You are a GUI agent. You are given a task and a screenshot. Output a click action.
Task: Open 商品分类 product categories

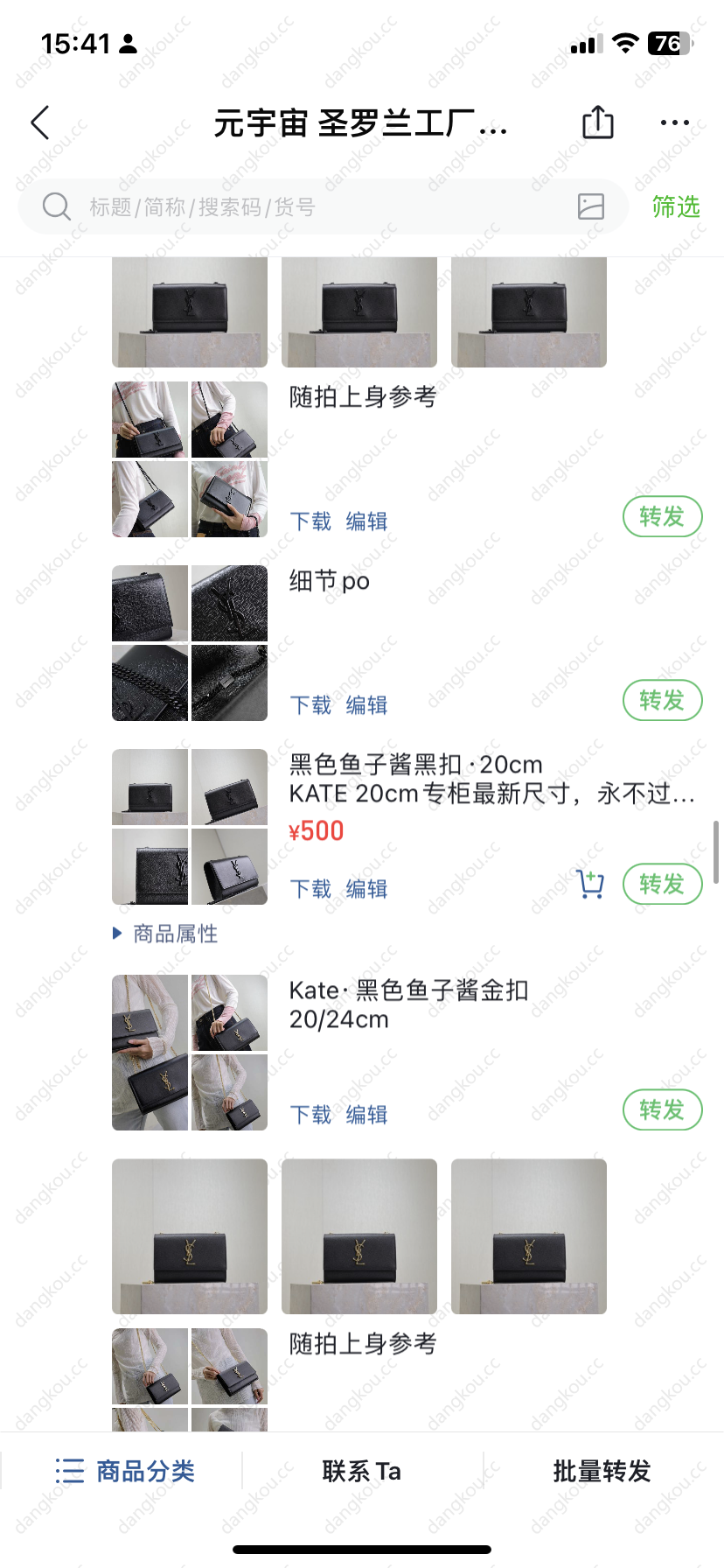tap(124, 1471)
